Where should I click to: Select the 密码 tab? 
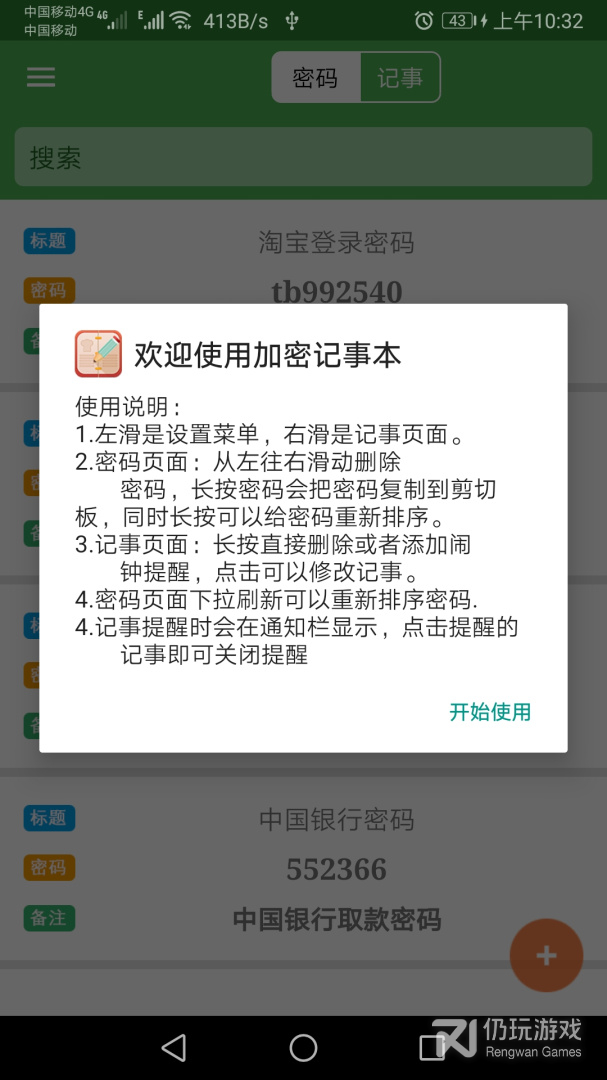click(x=315, y=78)
